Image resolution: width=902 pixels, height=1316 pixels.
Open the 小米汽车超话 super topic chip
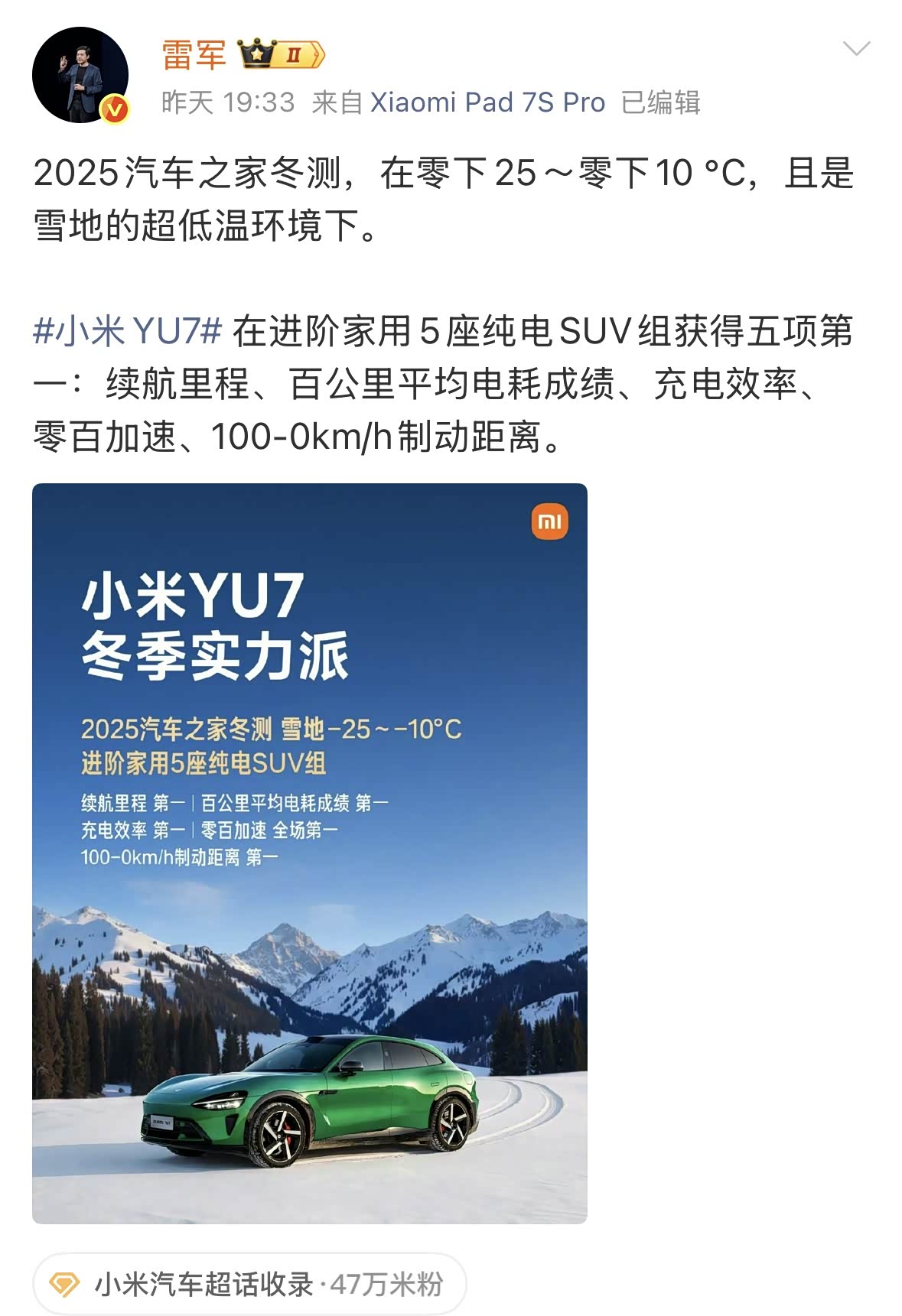[249, 1284]
